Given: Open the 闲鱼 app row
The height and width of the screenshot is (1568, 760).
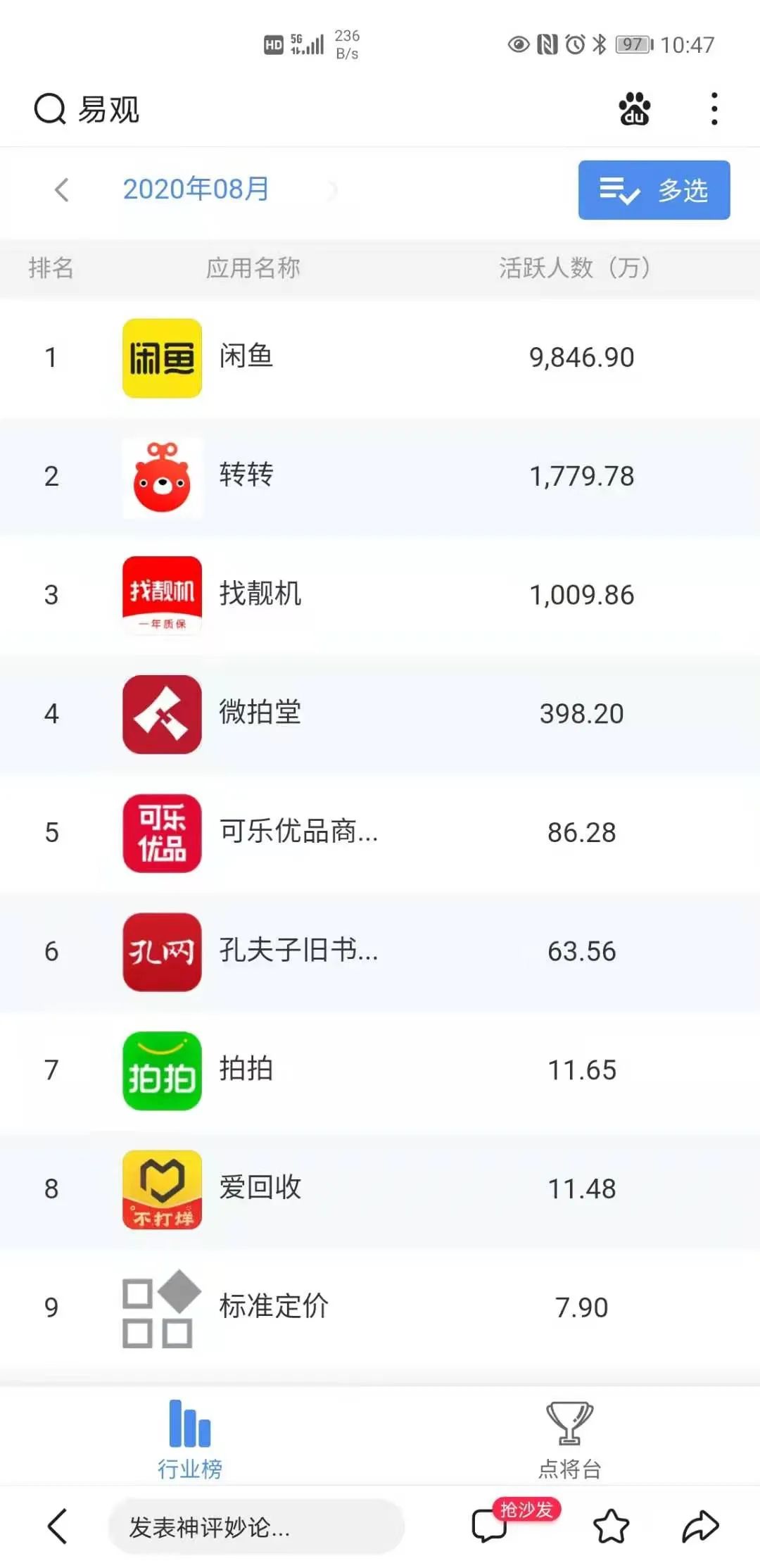Looking at the screenshot, I should point(246,357).
